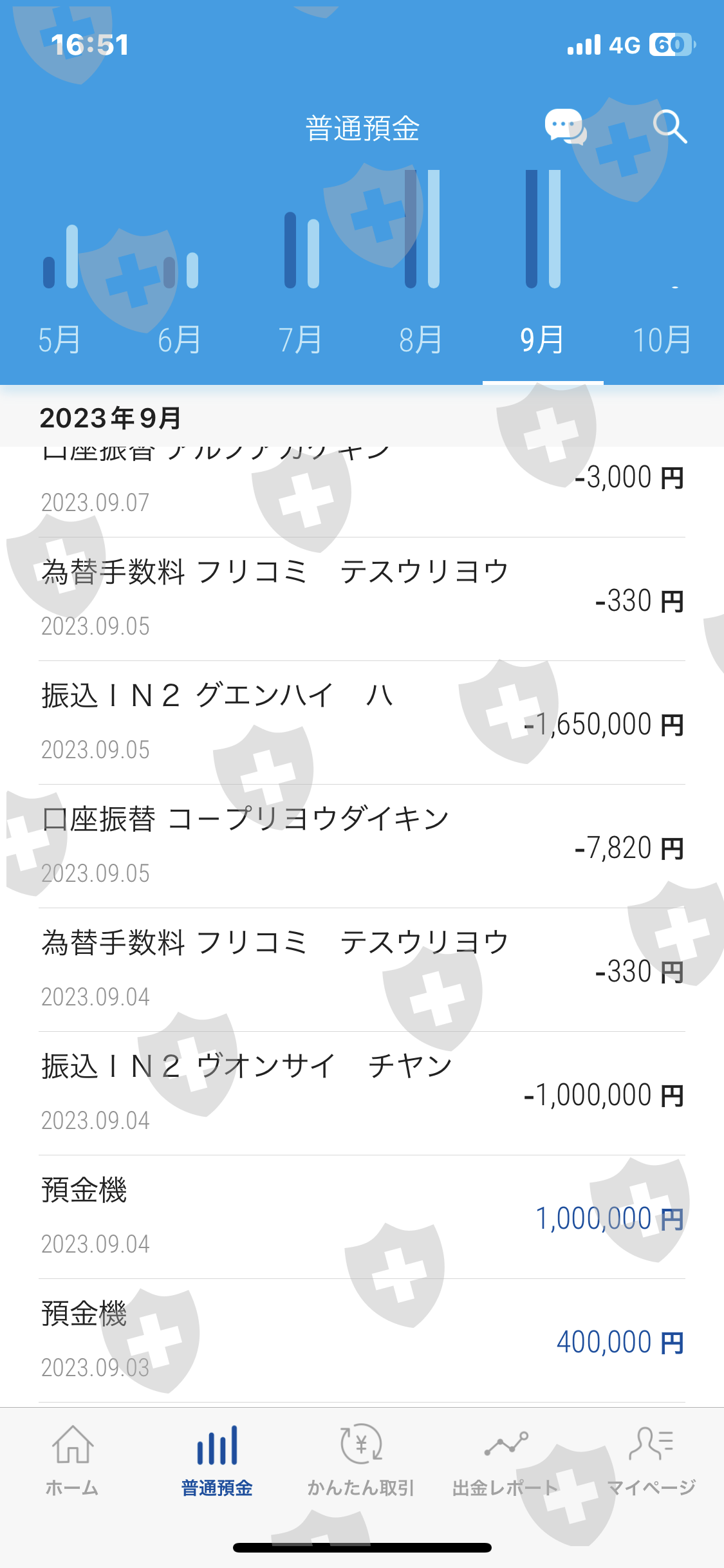
Task: Open 振込 ヴオンサイ チヤン transaction details
Action: pyautogui.click(x=362, y=1093)
